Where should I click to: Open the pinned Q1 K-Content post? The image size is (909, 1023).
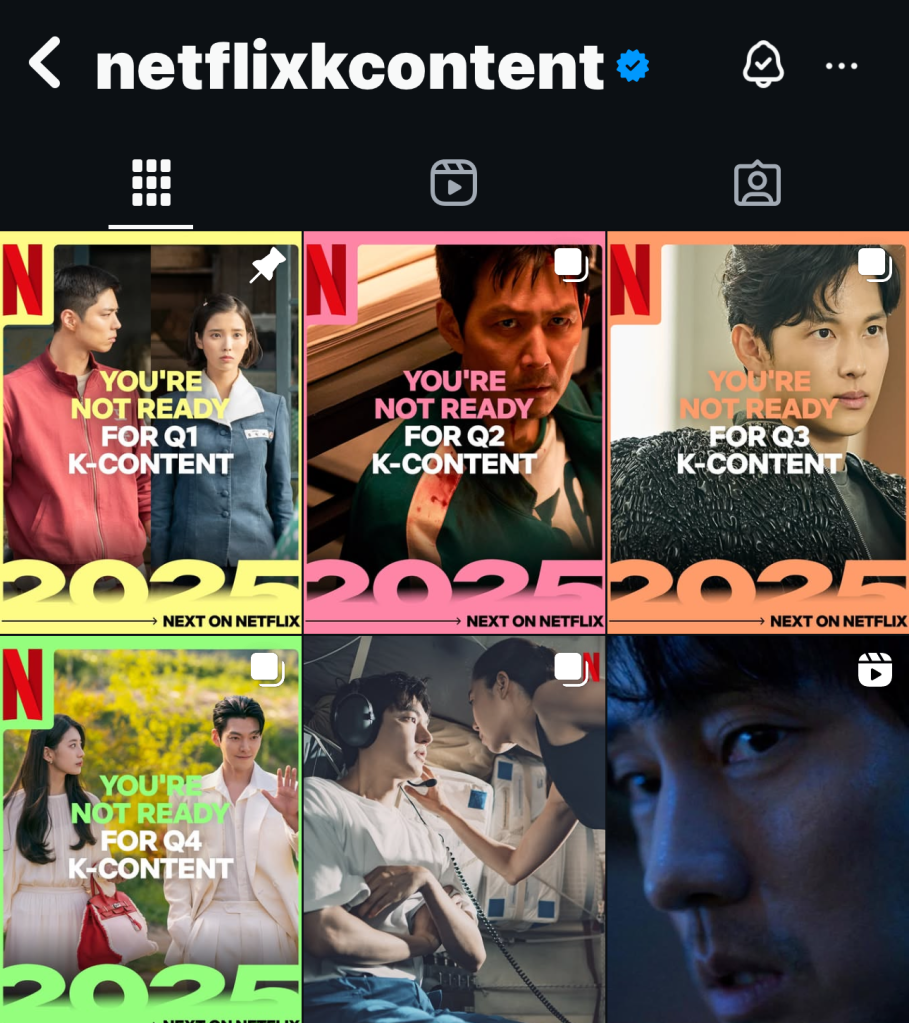150,432
